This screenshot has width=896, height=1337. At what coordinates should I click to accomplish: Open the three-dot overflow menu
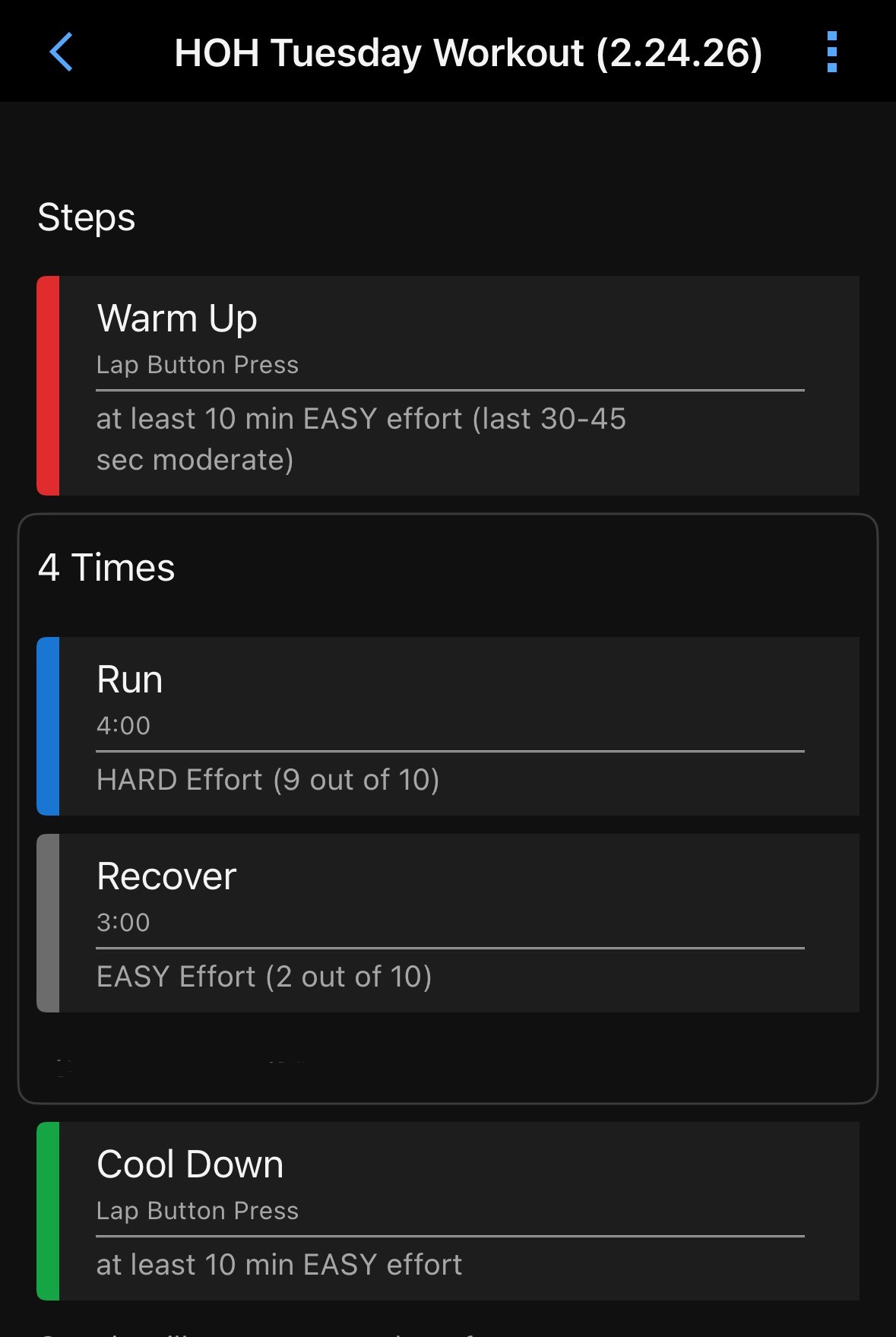tap(831, 52)
